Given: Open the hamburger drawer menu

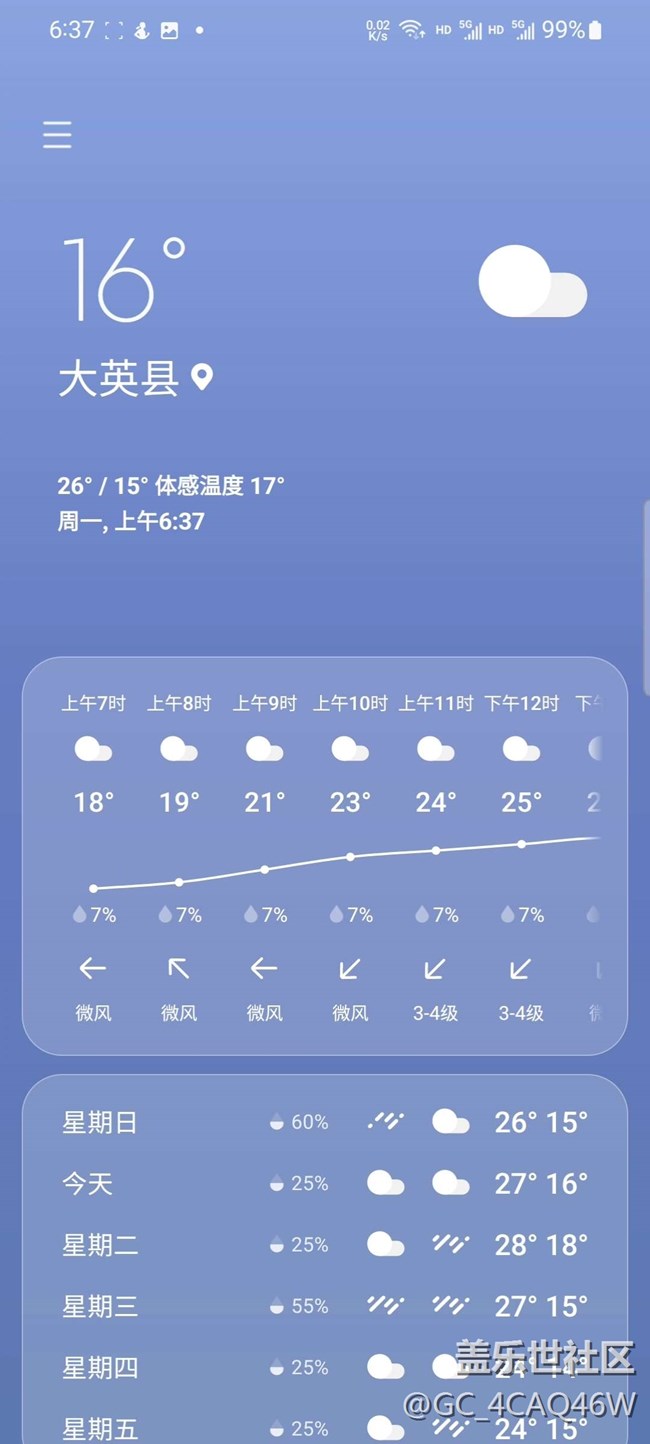Looking at the screenshot, I should [x=57, y=135].
